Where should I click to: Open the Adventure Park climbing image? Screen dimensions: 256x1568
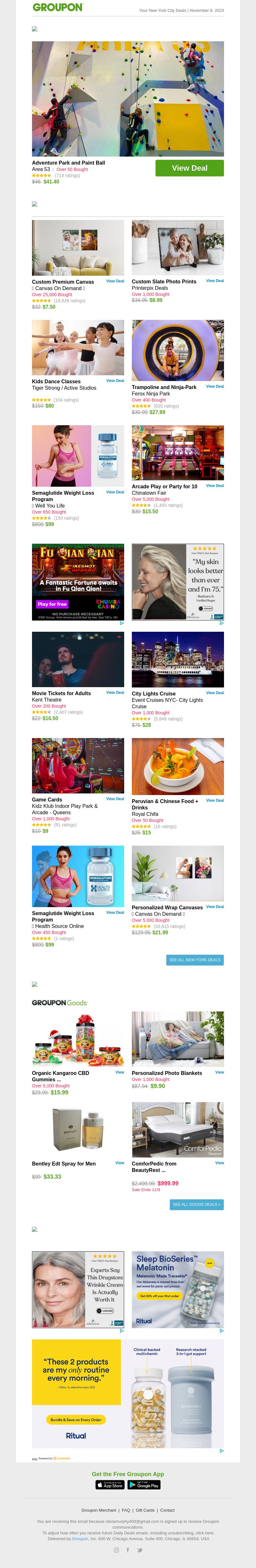click(128, 99)
